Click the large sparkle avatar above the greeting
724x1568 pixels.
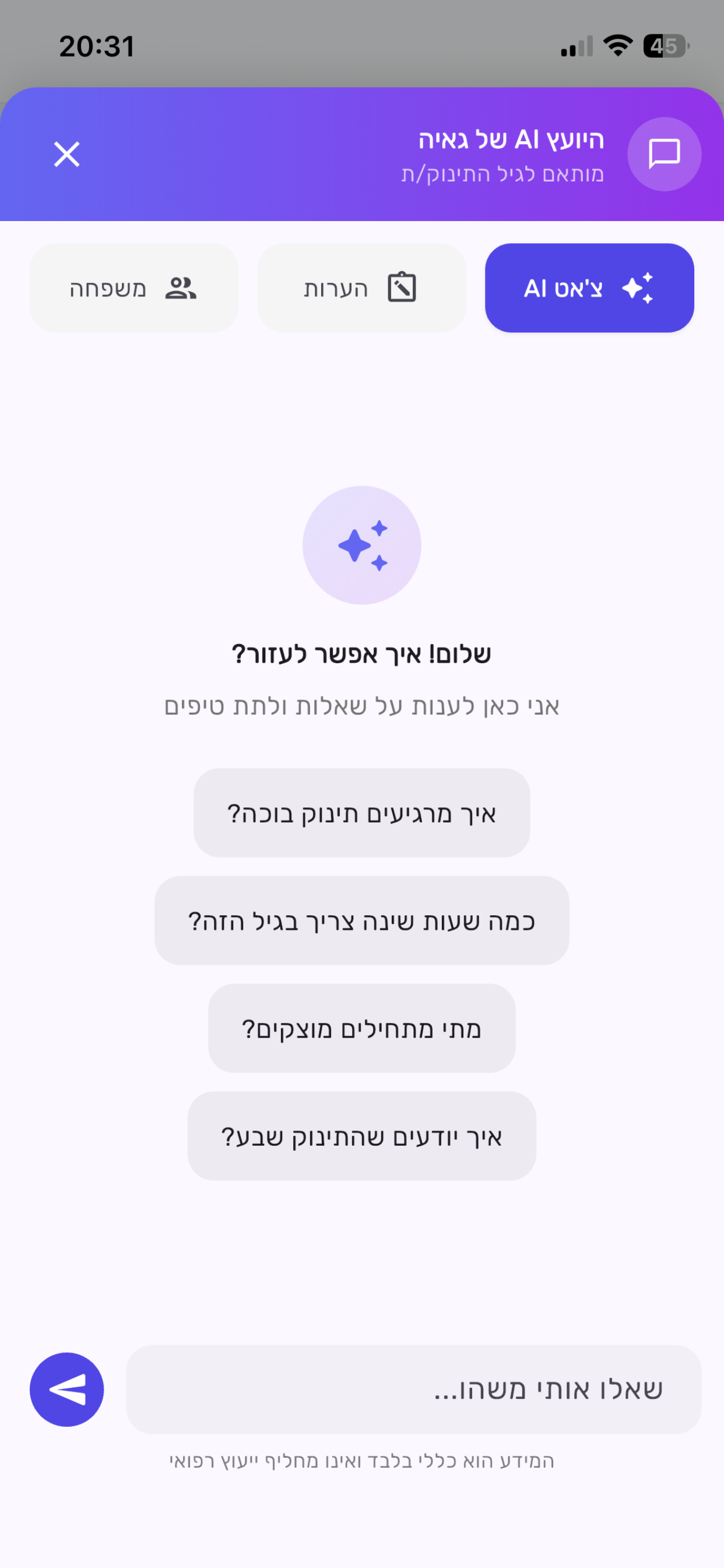click(362, 545)
